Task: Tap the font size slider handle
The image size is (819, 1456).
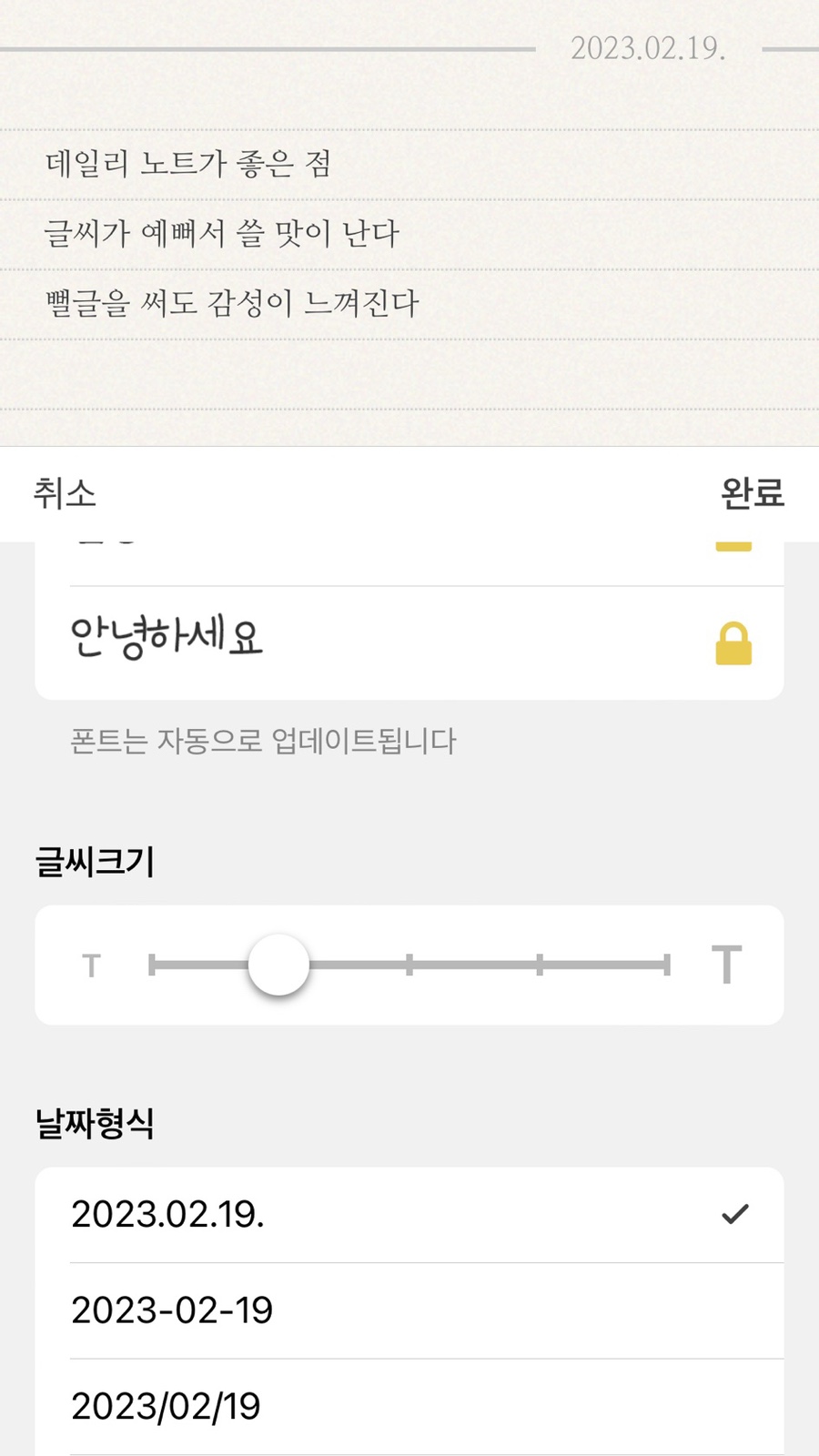Action: coord(278,965)
